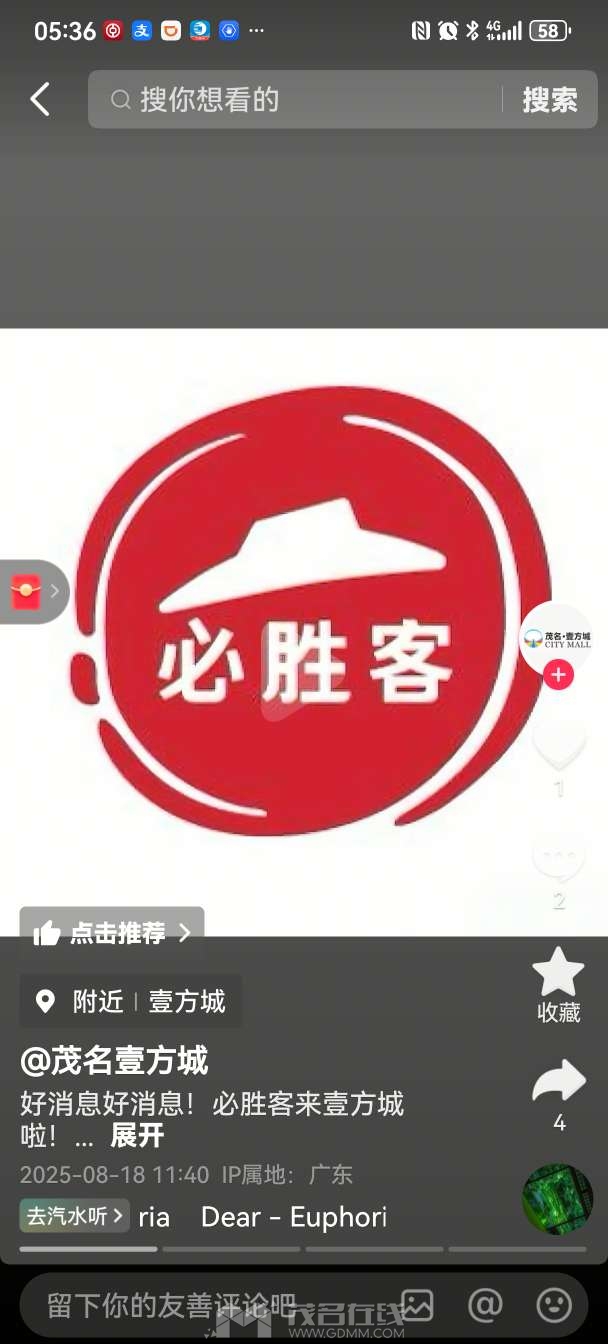Open the comments bubble icon

pyautogui.click(x=558, y=858)
